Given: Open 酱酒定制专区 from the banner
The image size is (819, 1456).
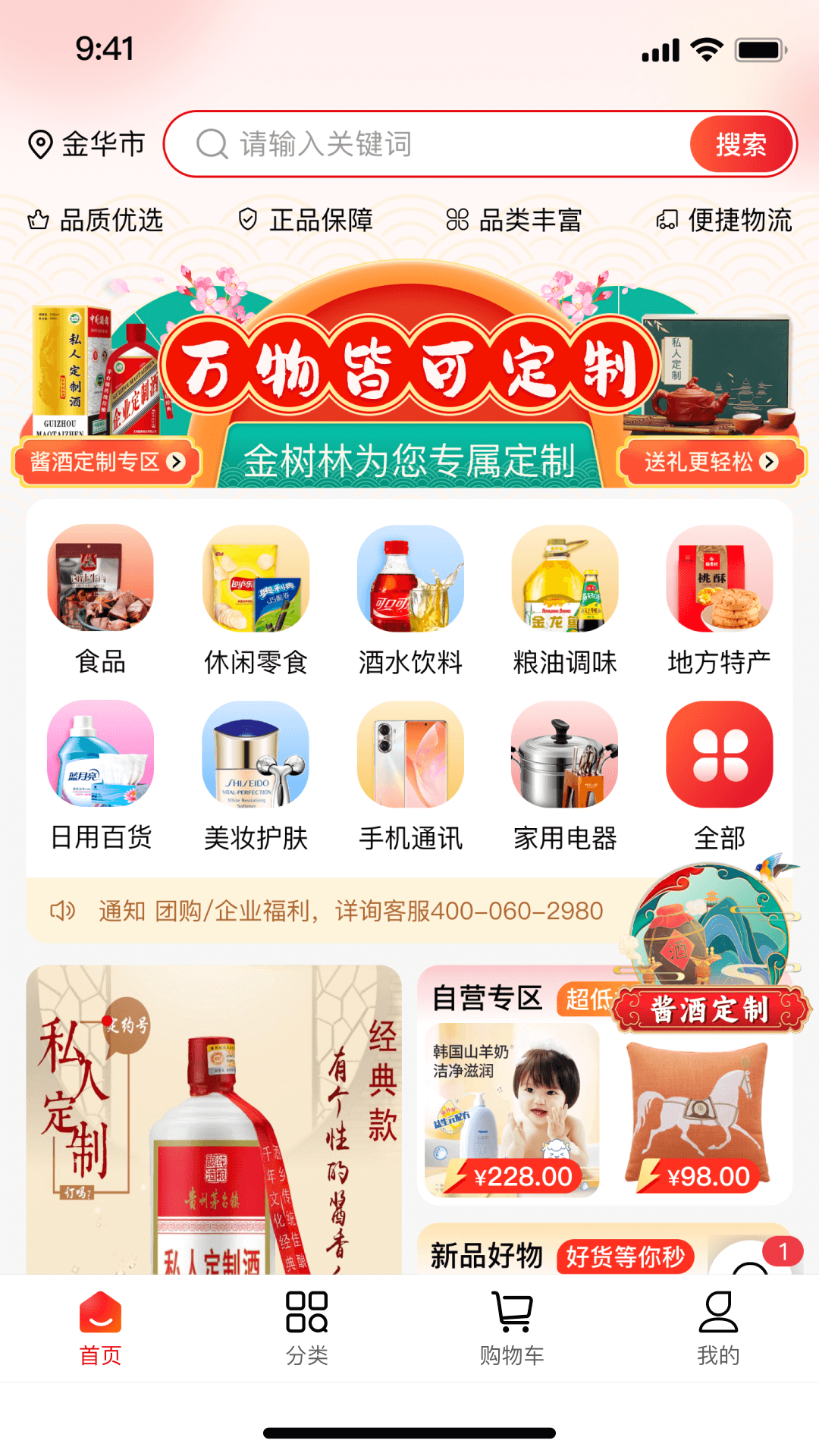Looking at the screenshot, I should (107, 462).
